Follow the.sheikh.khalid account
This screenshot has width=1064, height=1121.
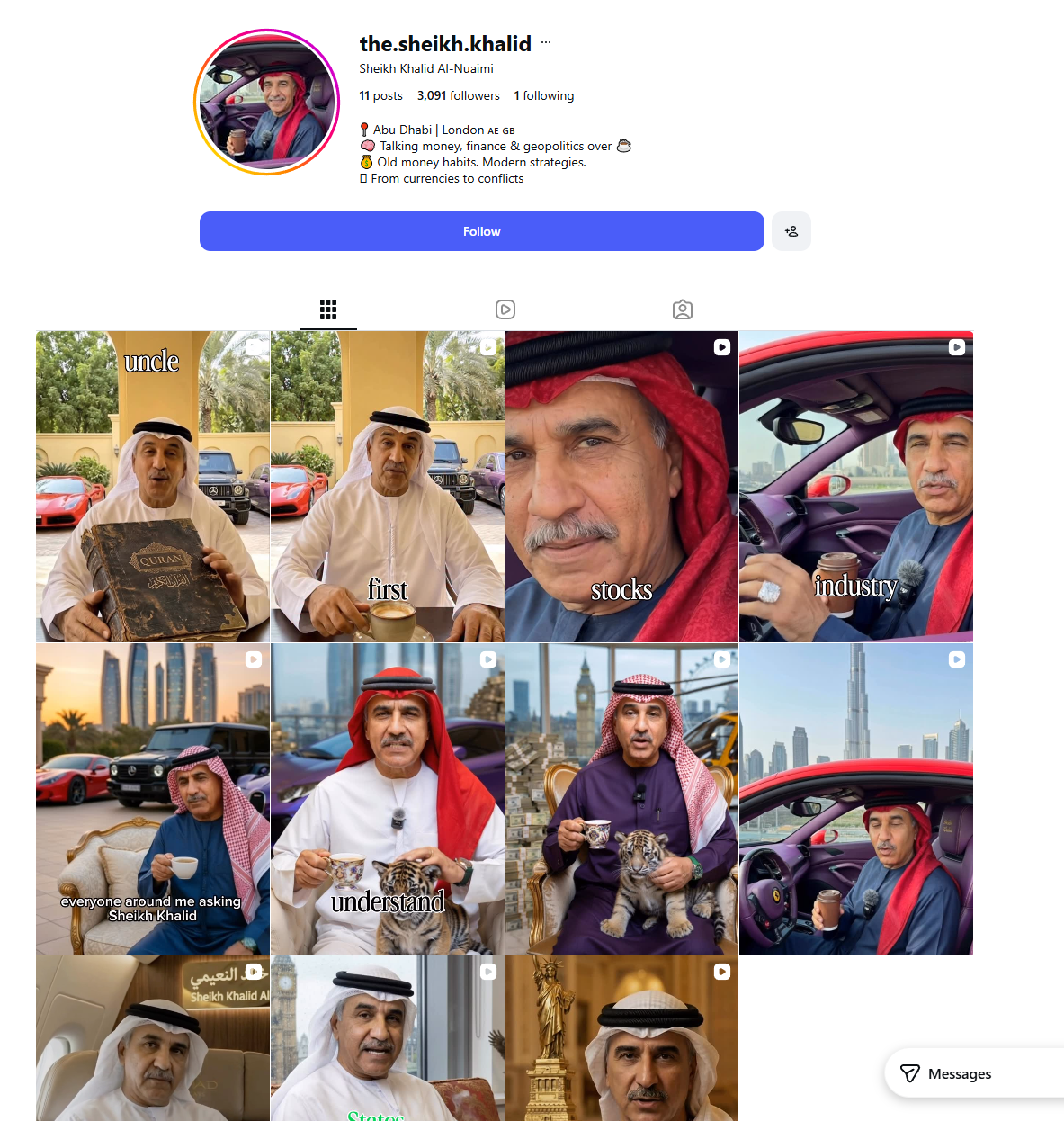click(481, 231)
